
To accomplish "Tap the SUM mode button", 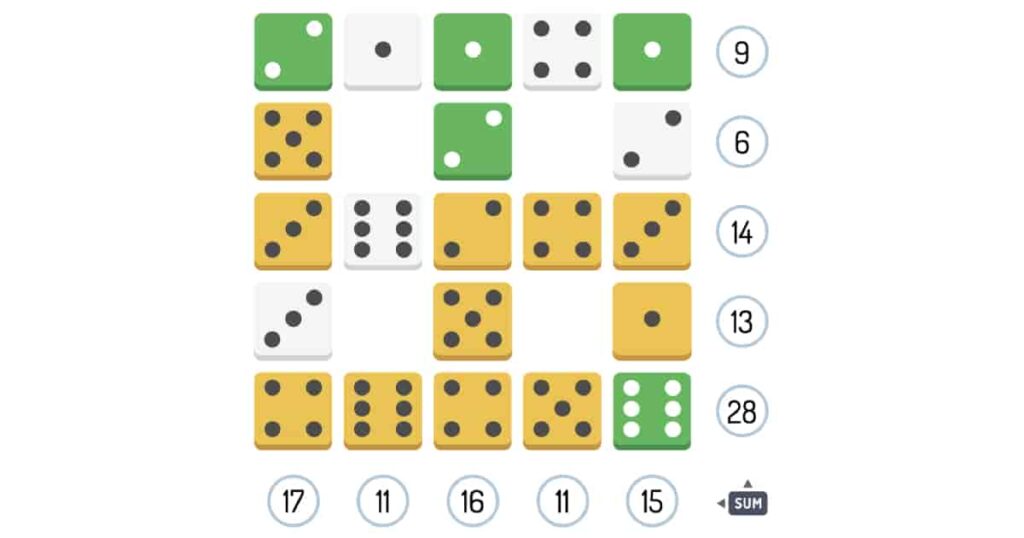I will pos(747,502).
